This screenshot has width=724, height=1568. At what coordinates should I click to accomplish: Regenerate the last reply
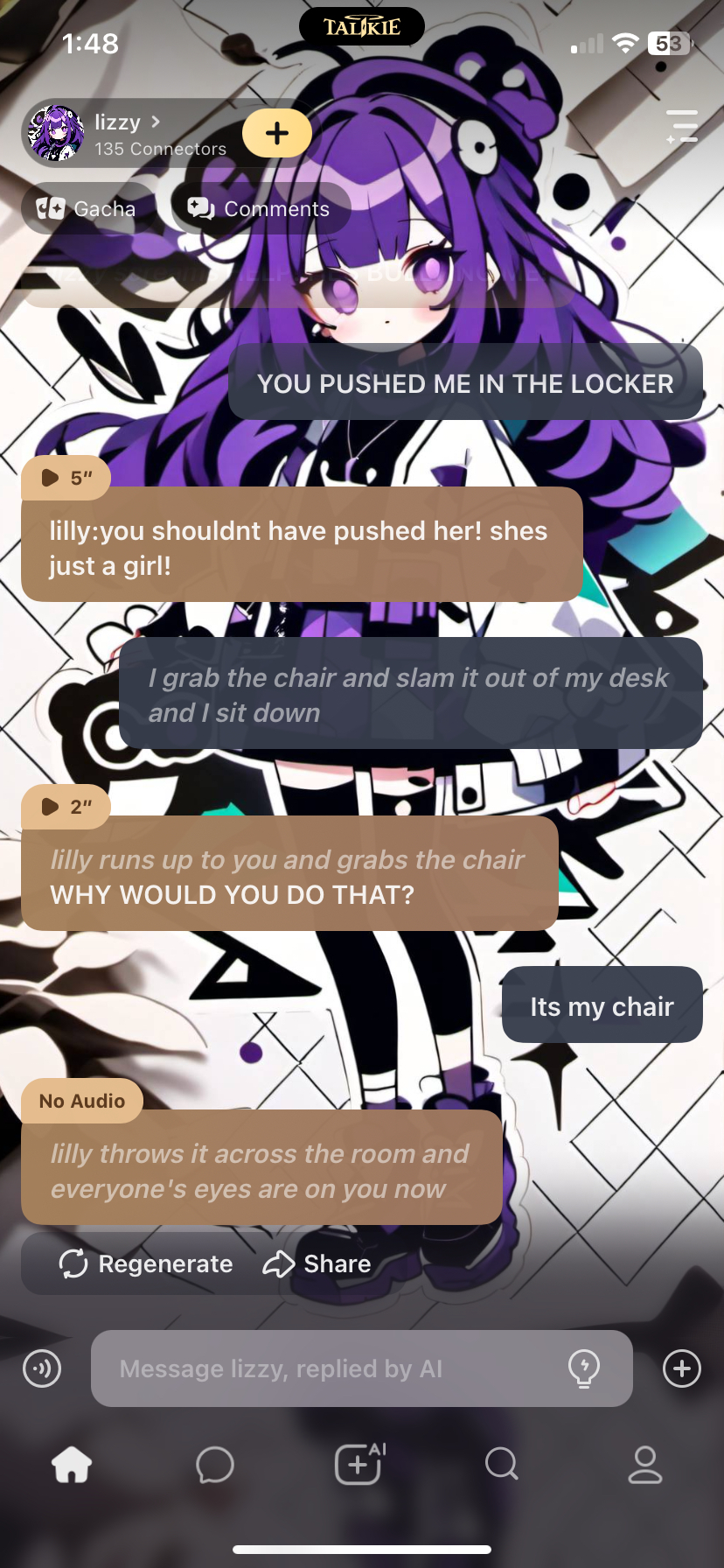146,1263
